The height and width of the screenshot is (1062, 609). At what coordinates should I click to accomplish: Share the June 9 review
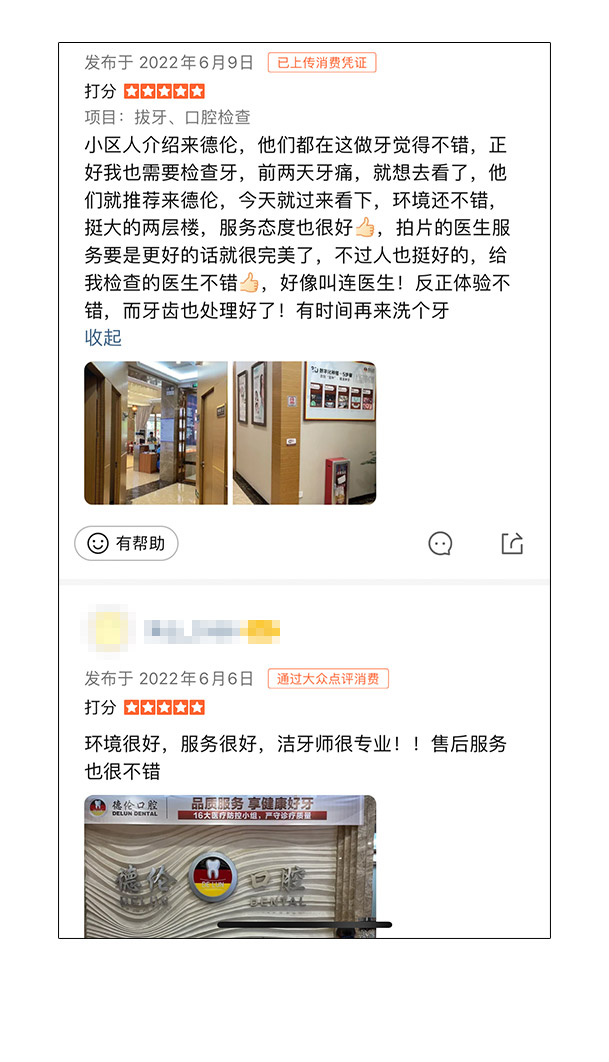[512, 543]
